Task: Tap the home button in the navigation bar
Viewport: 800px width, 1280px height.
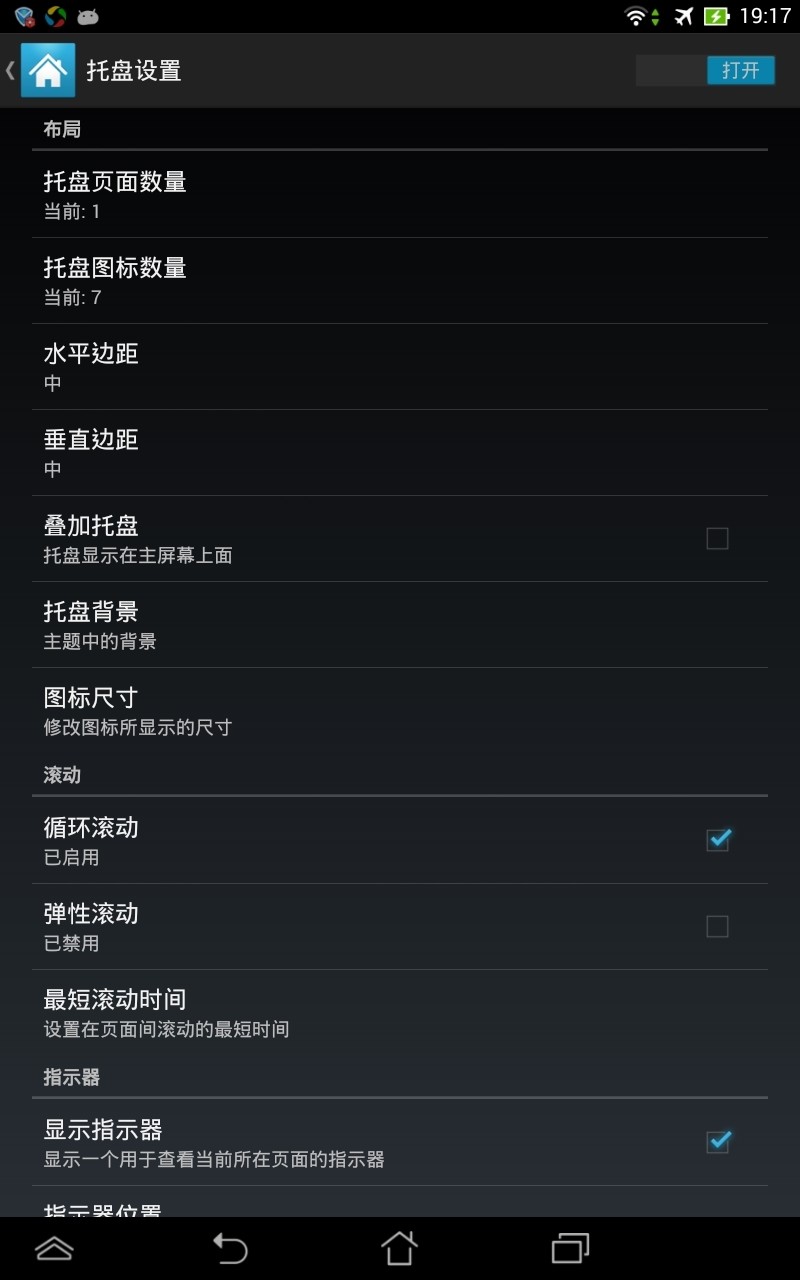Action: [x=400, y=1249]
